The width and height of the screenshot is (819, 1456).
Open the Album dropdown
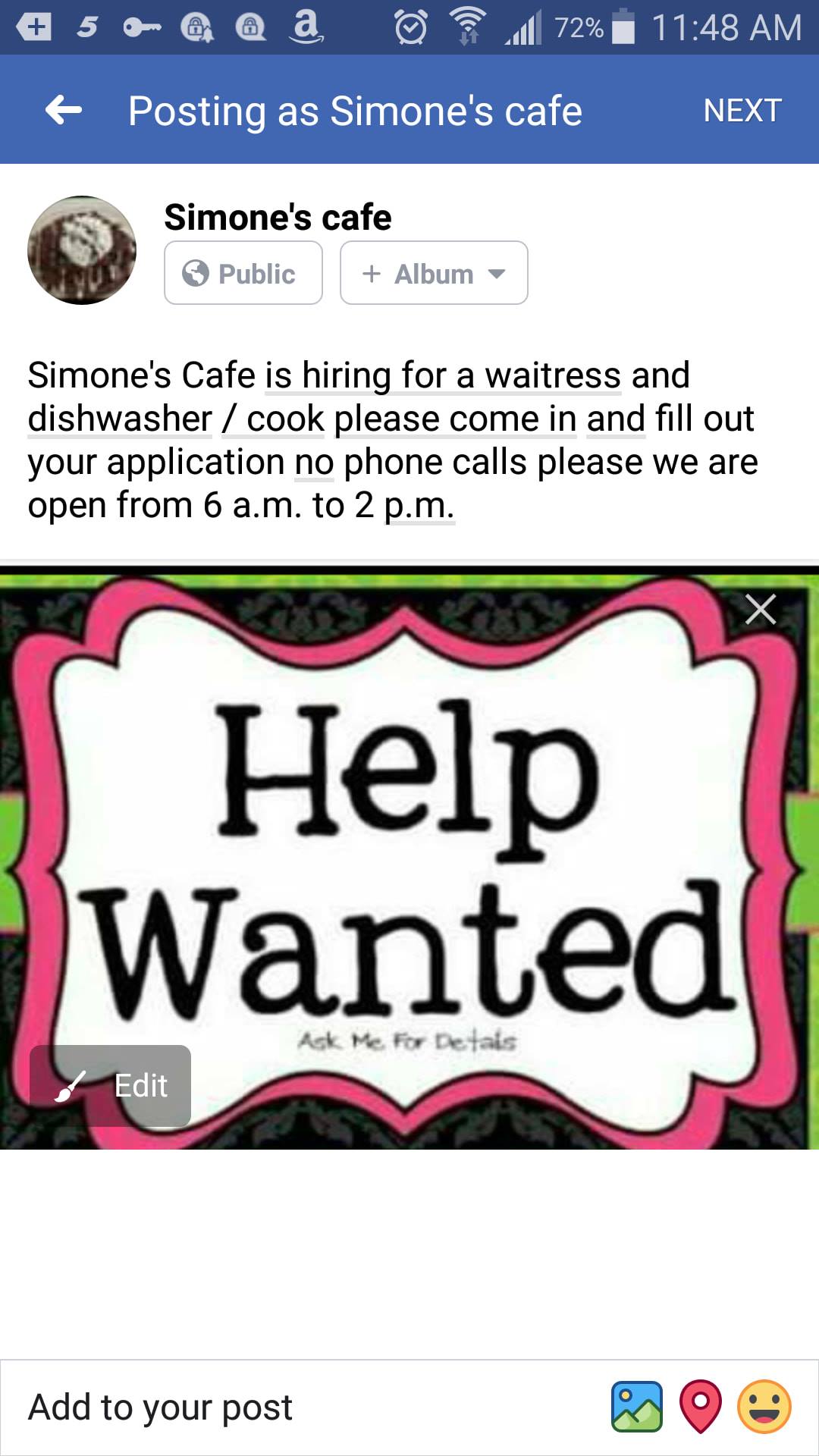click(x=434, y=273)
